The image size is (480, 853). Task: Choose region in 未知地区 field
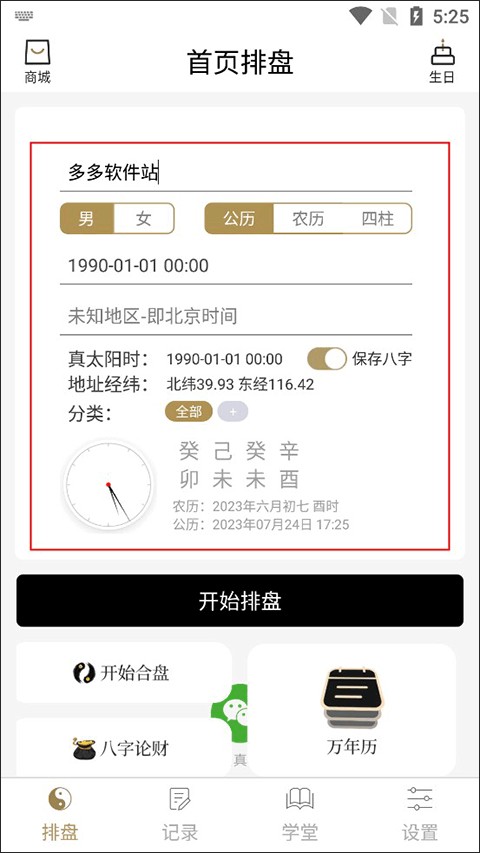[236, 316]
